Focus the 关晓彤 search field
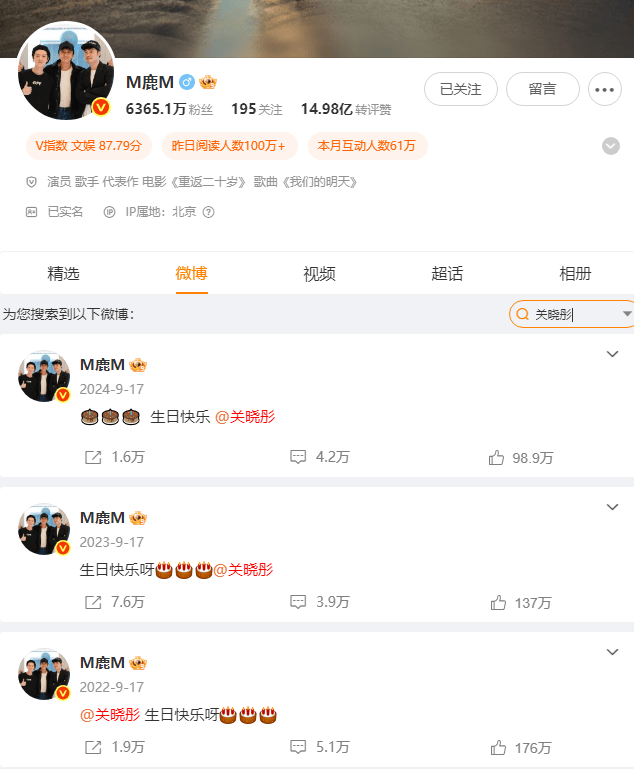Viewport: 634px width, 769px height. pos(565,314)
